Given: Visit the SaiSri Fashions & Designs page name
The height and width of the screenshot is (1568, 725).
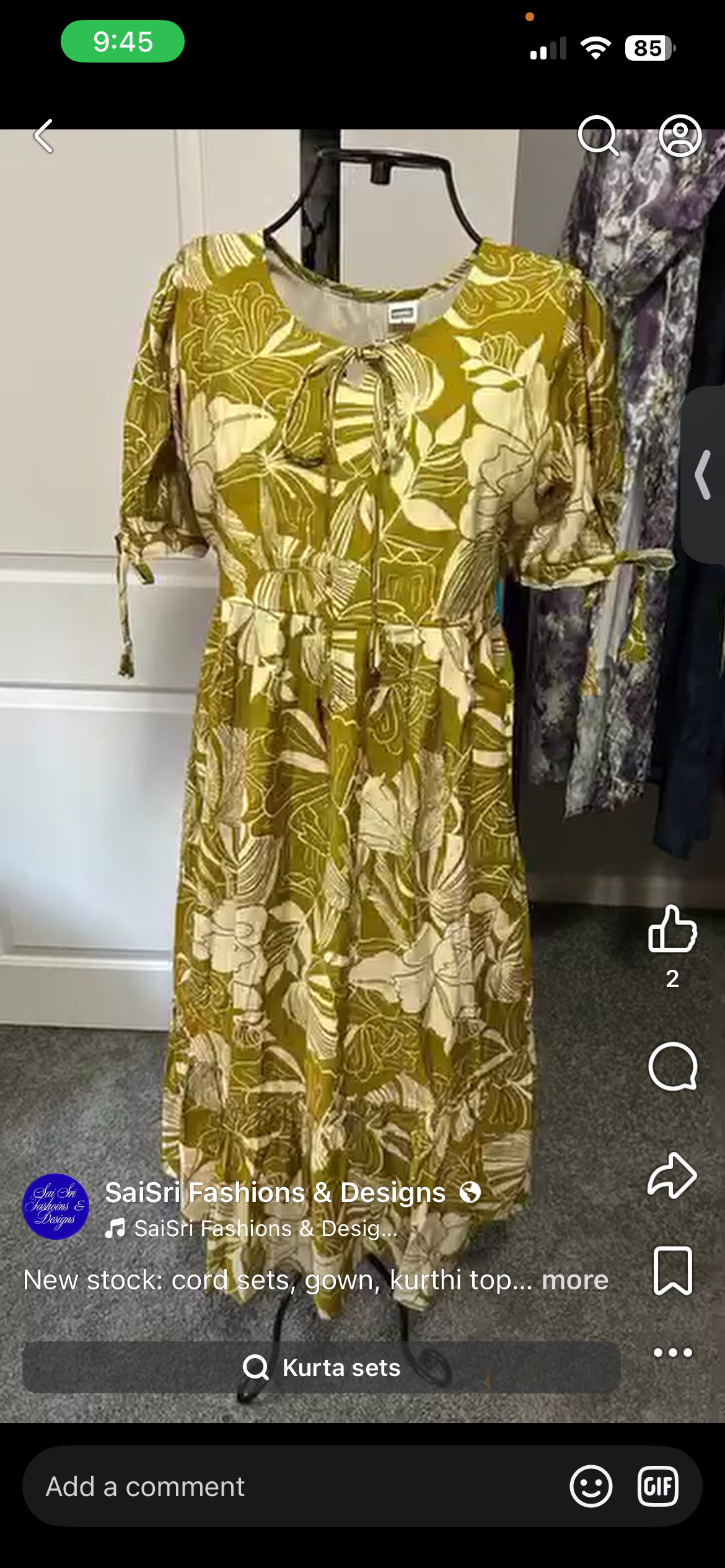Looking at the screenshot, I should (275, 1193).
